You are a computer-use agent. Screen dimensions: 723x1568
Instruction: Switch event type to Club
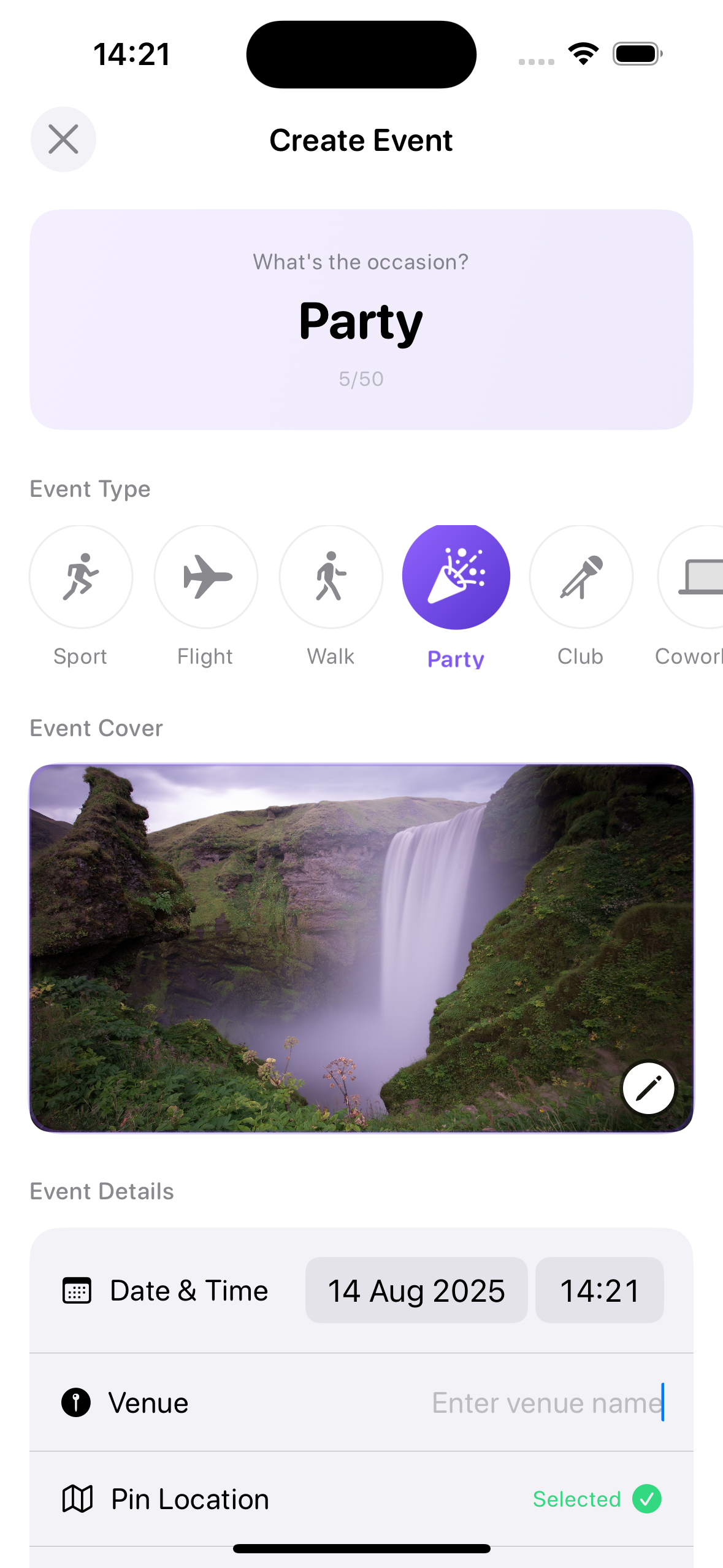tap(581, 577)
